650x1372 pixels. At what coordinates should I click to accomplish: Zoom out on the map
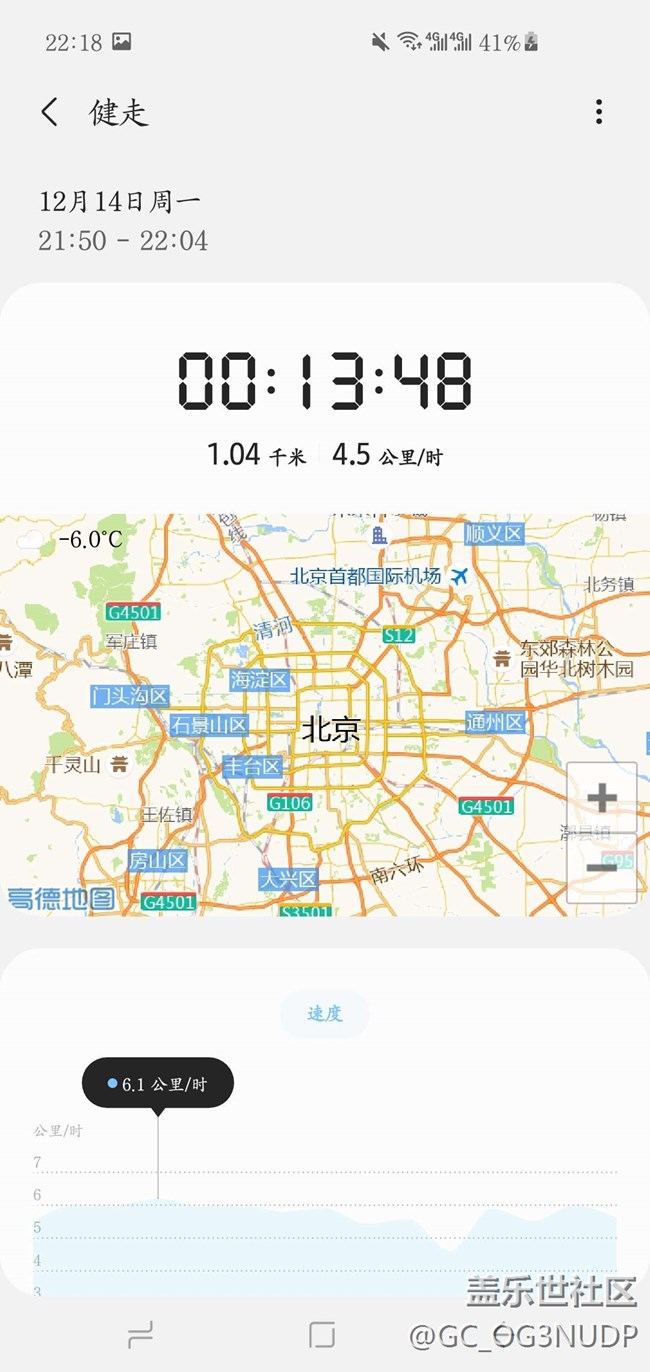point(602,867)
